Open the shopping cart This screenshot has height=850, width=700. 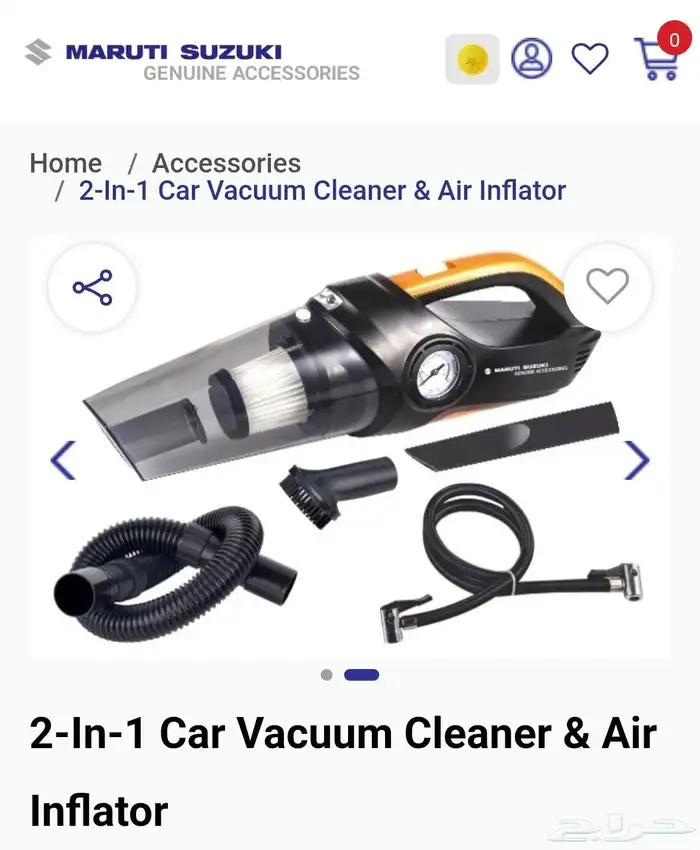coord(657,59)
